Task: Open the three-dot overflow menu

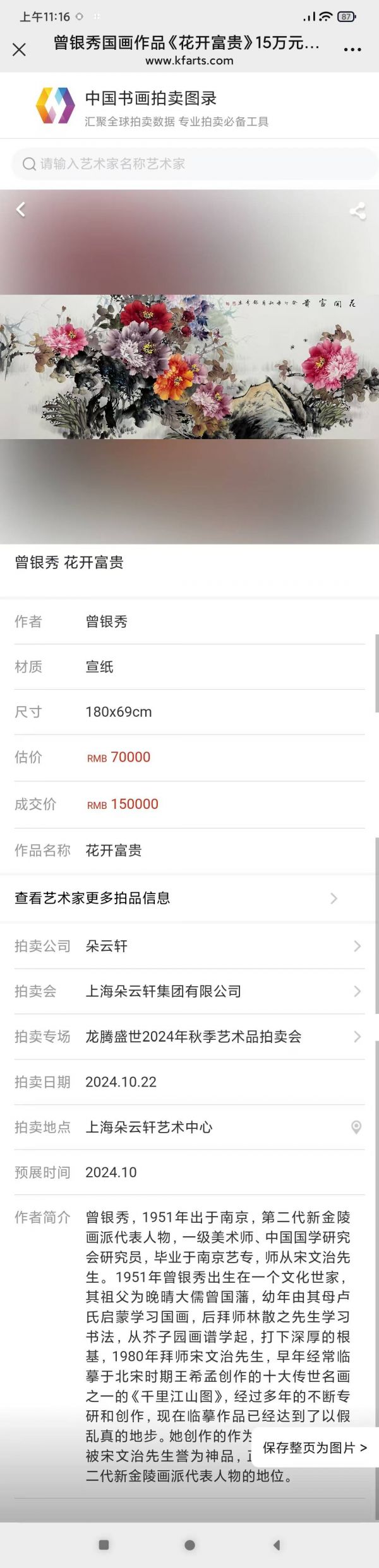Action: coord(352,49)
